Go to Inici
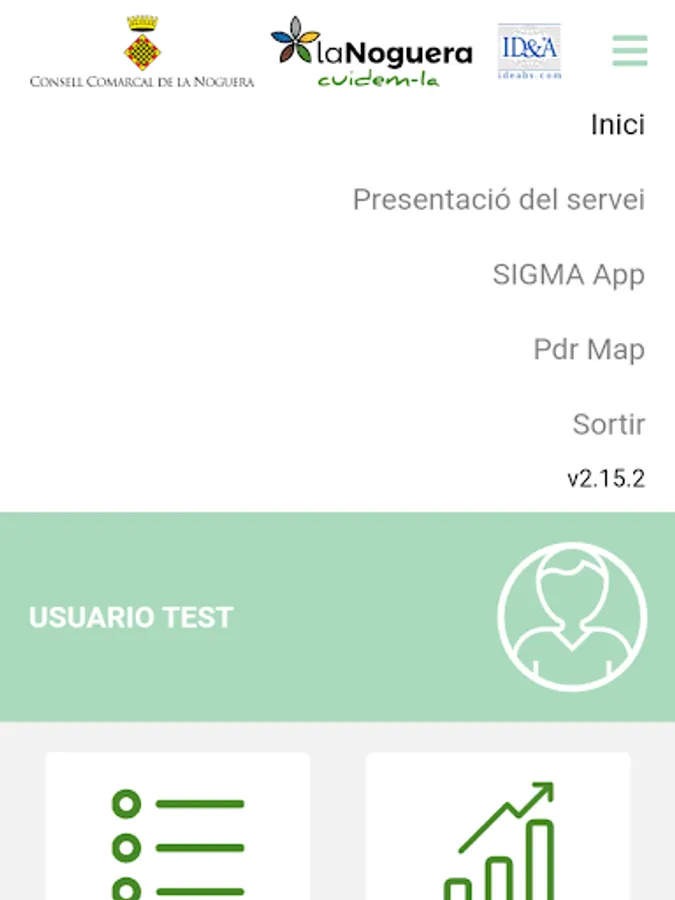The height and width of the screenshot is (900, 675). [x=617, y=125]
